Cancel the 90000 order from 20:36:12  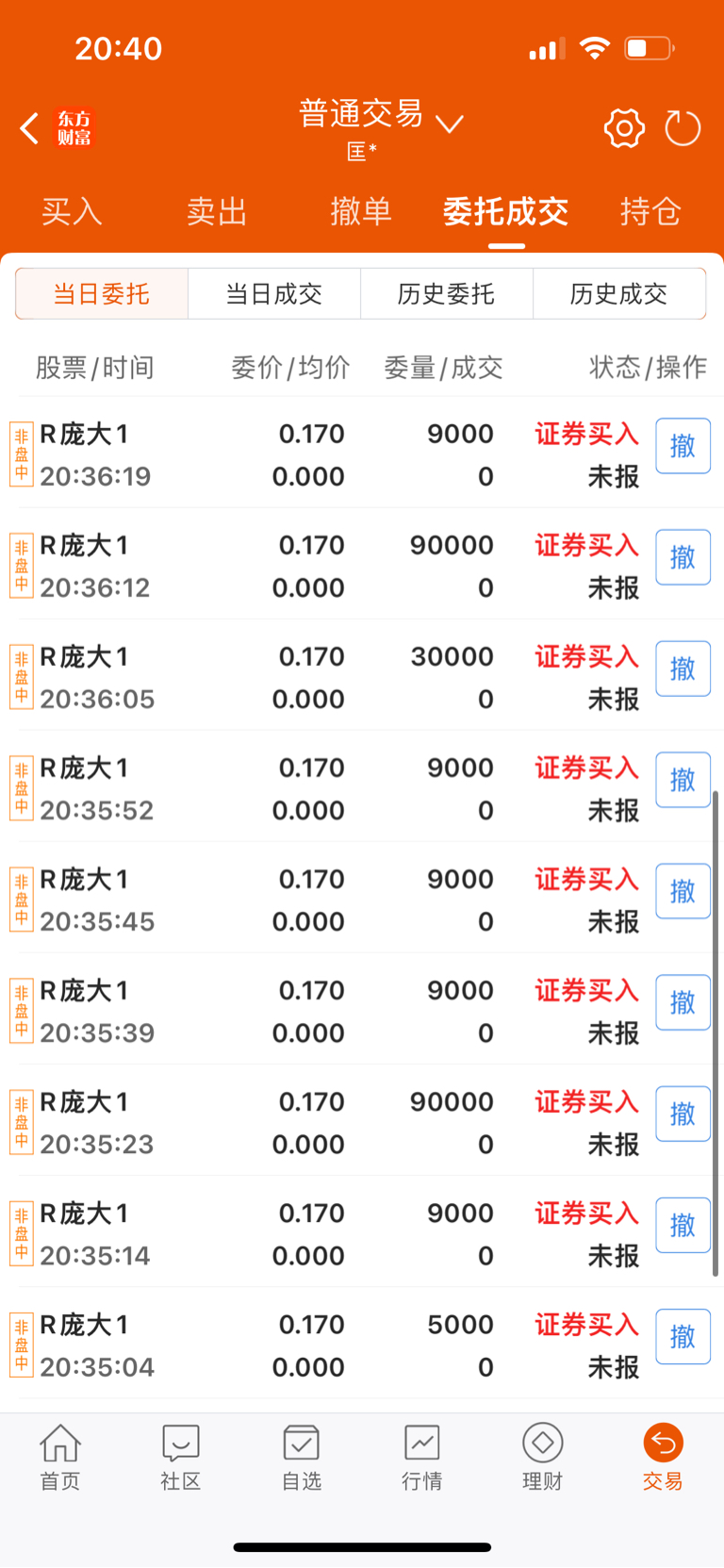tap(683, 557)
